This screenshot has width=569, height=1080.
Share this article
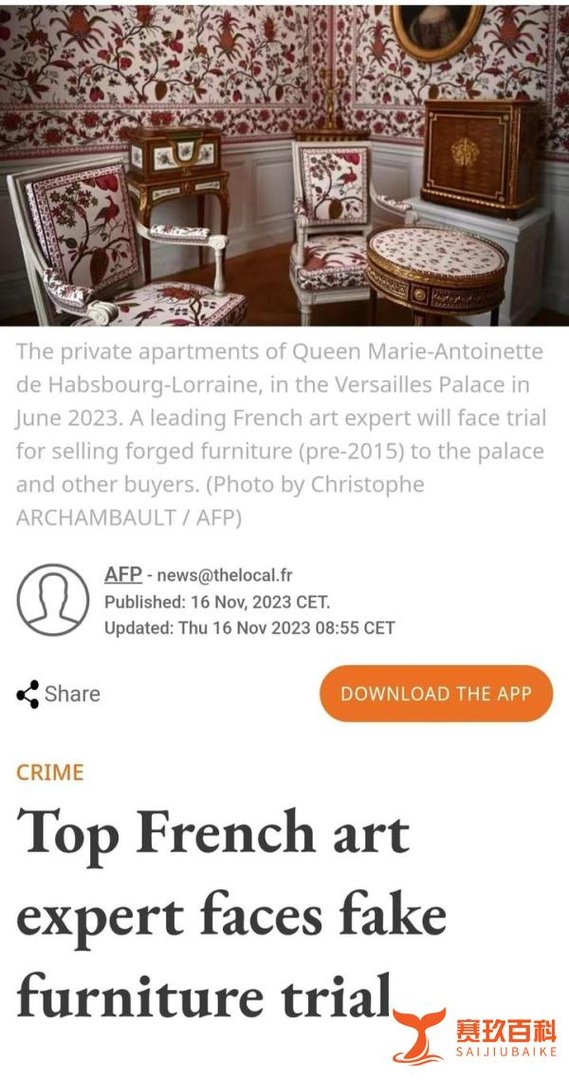pos(59,694)
